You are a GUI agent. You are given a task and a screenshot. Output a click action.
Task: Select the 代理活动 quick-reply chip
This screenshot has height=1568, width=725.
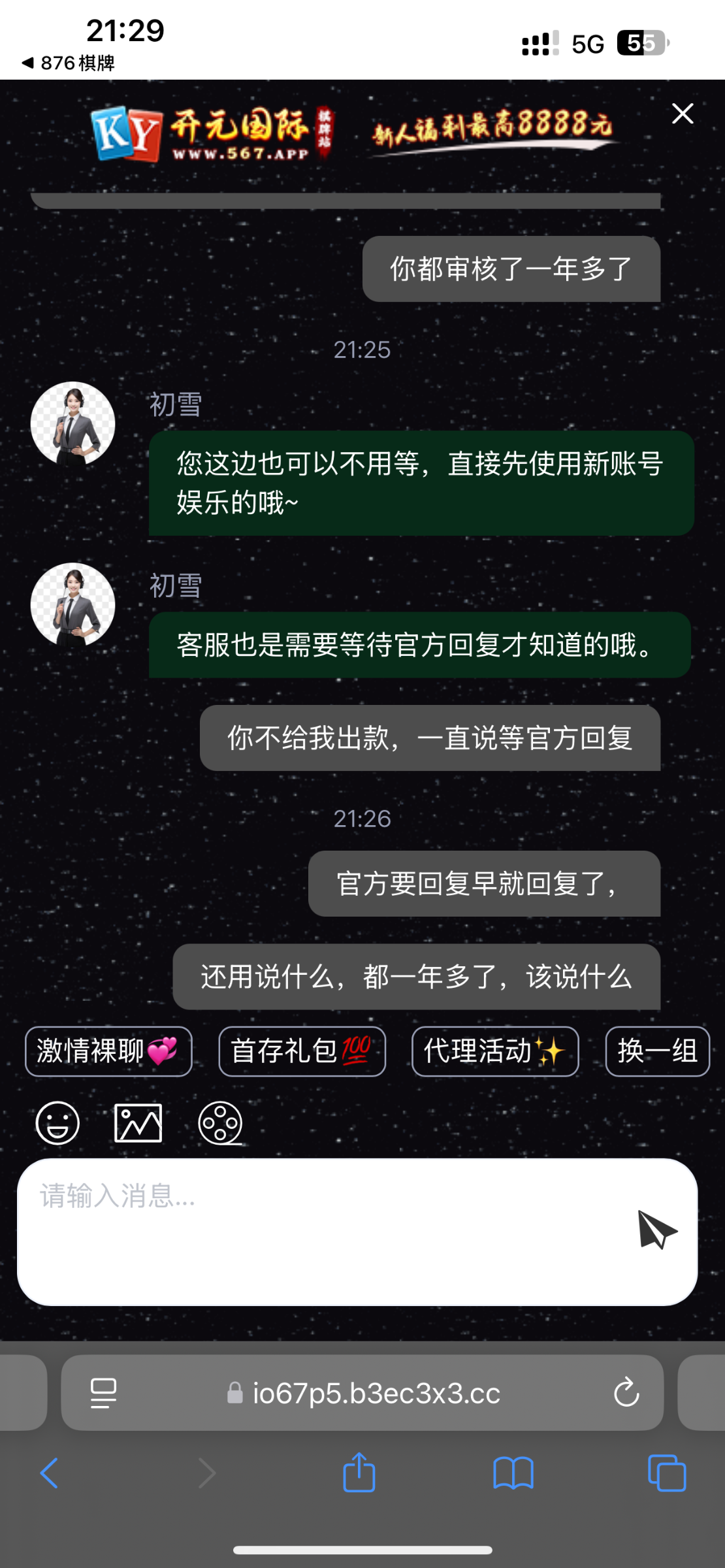[x=494, y=1051]
